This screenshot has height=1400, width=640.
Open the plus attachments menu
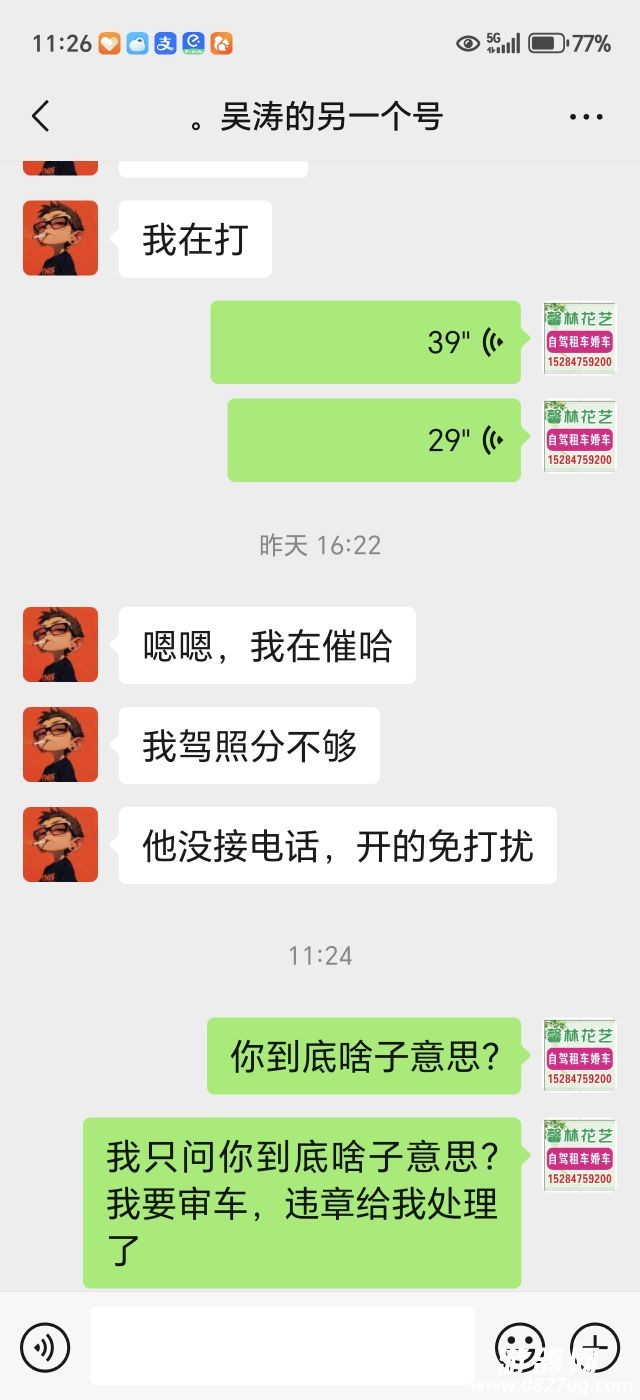[594, 1346]
